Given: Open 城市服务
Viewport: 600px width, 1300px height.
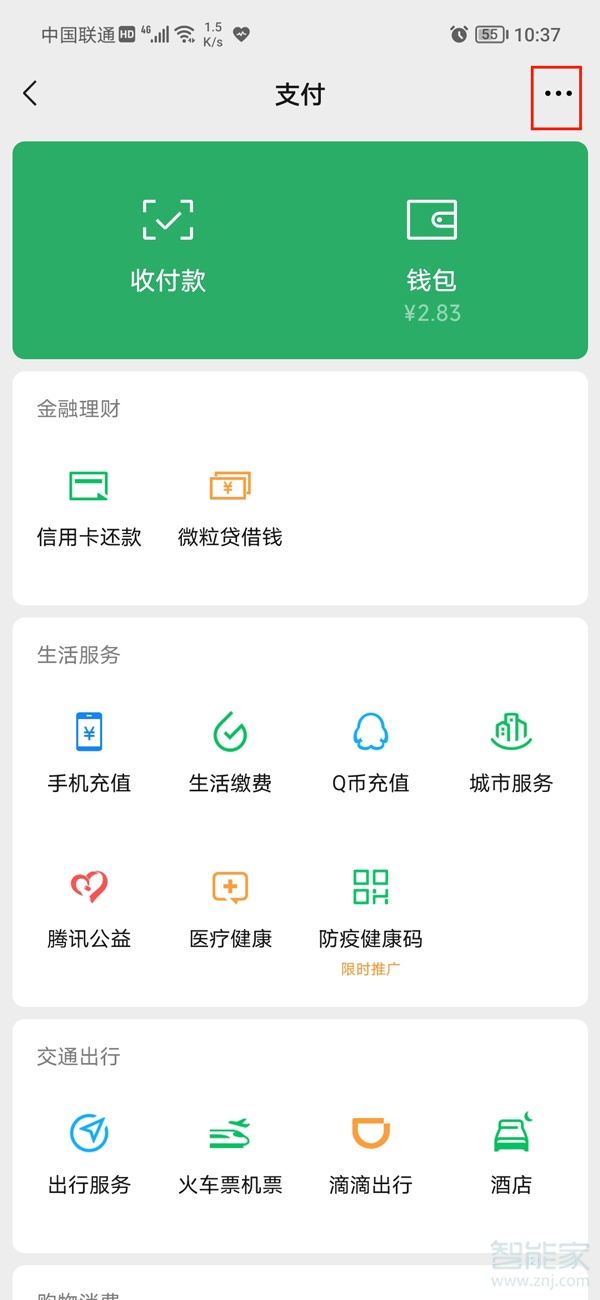Looking at the screenshot, I should 511,752.
